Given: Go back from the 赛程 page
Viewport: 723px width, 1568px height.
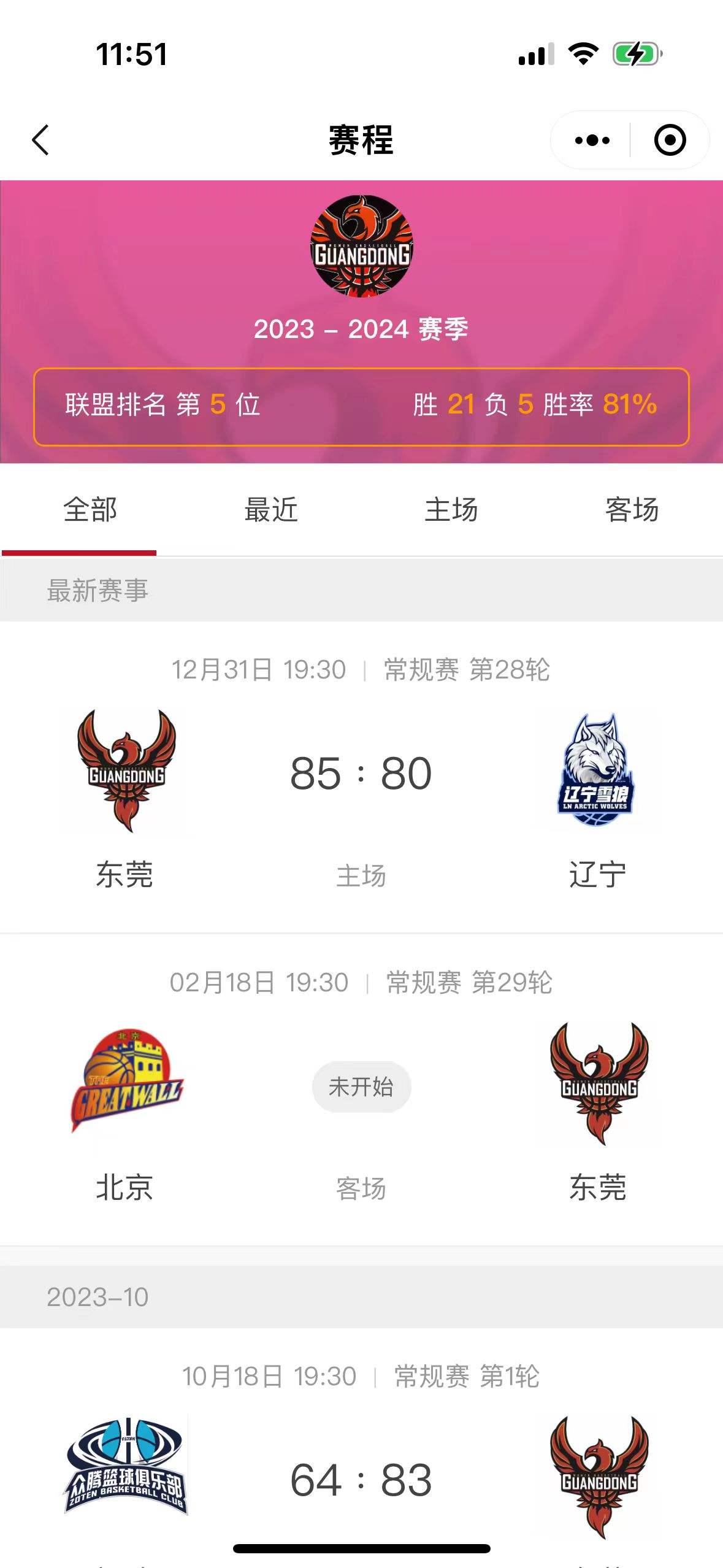Looking at the screenshot, I should (40, 140).
